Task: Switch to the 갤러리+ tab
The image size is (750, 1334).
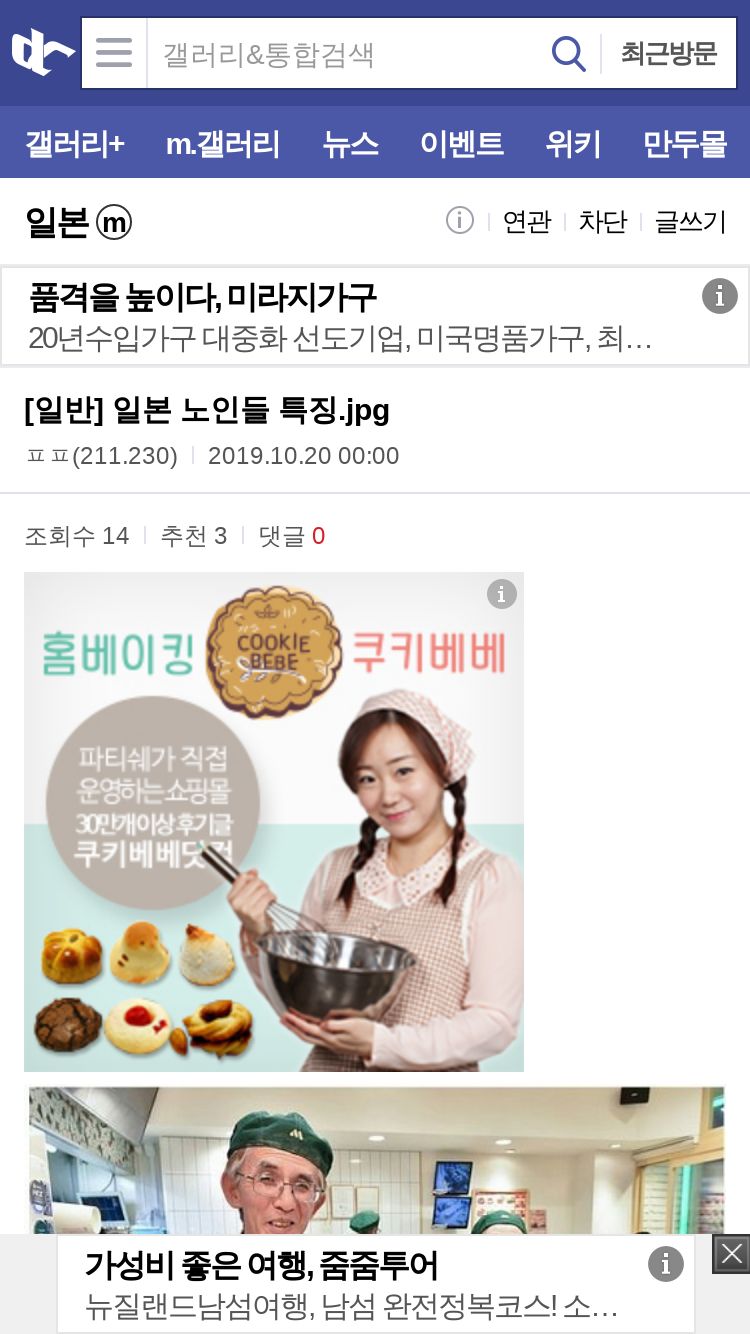Action: [75, 144]
